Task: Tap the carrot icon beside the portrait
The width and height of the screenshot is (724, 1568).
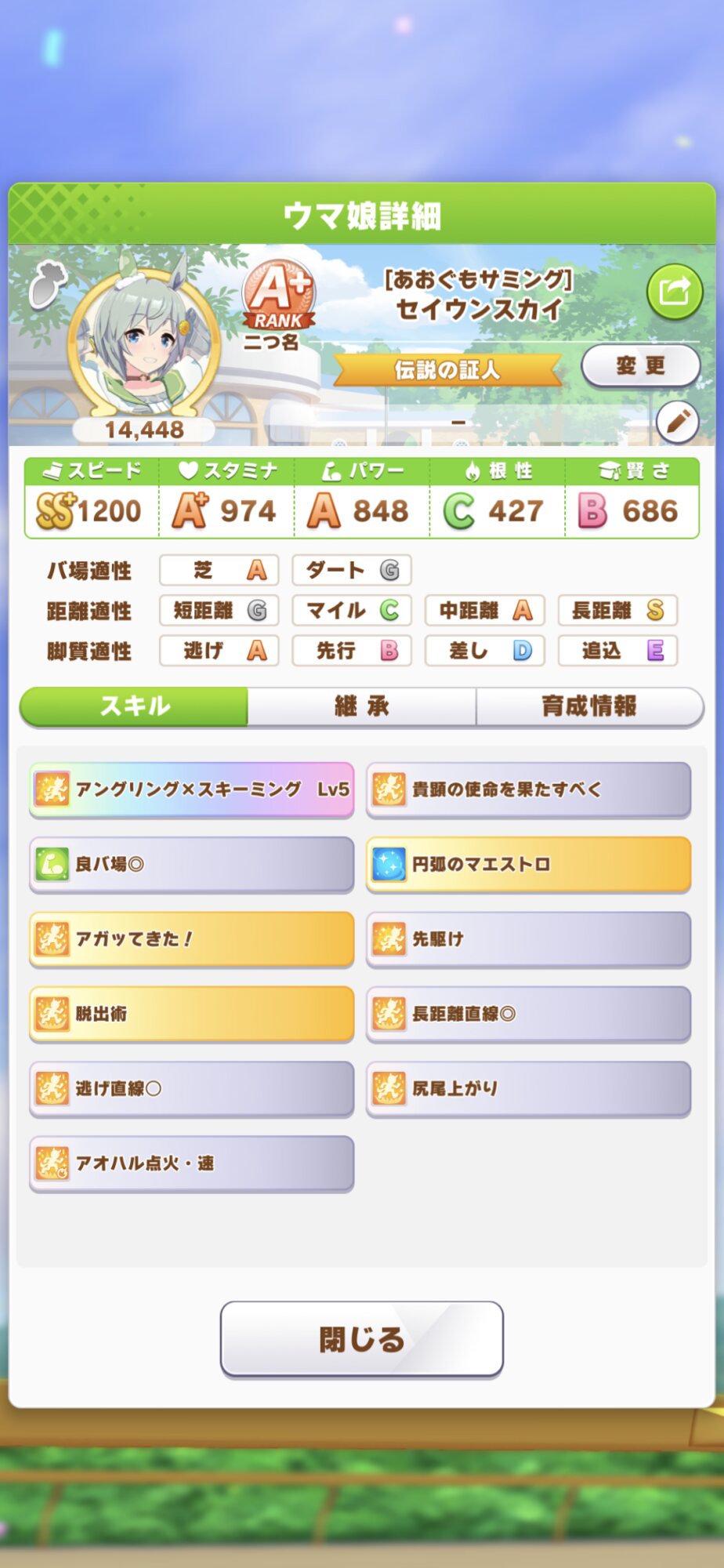Action: (48, 285)
